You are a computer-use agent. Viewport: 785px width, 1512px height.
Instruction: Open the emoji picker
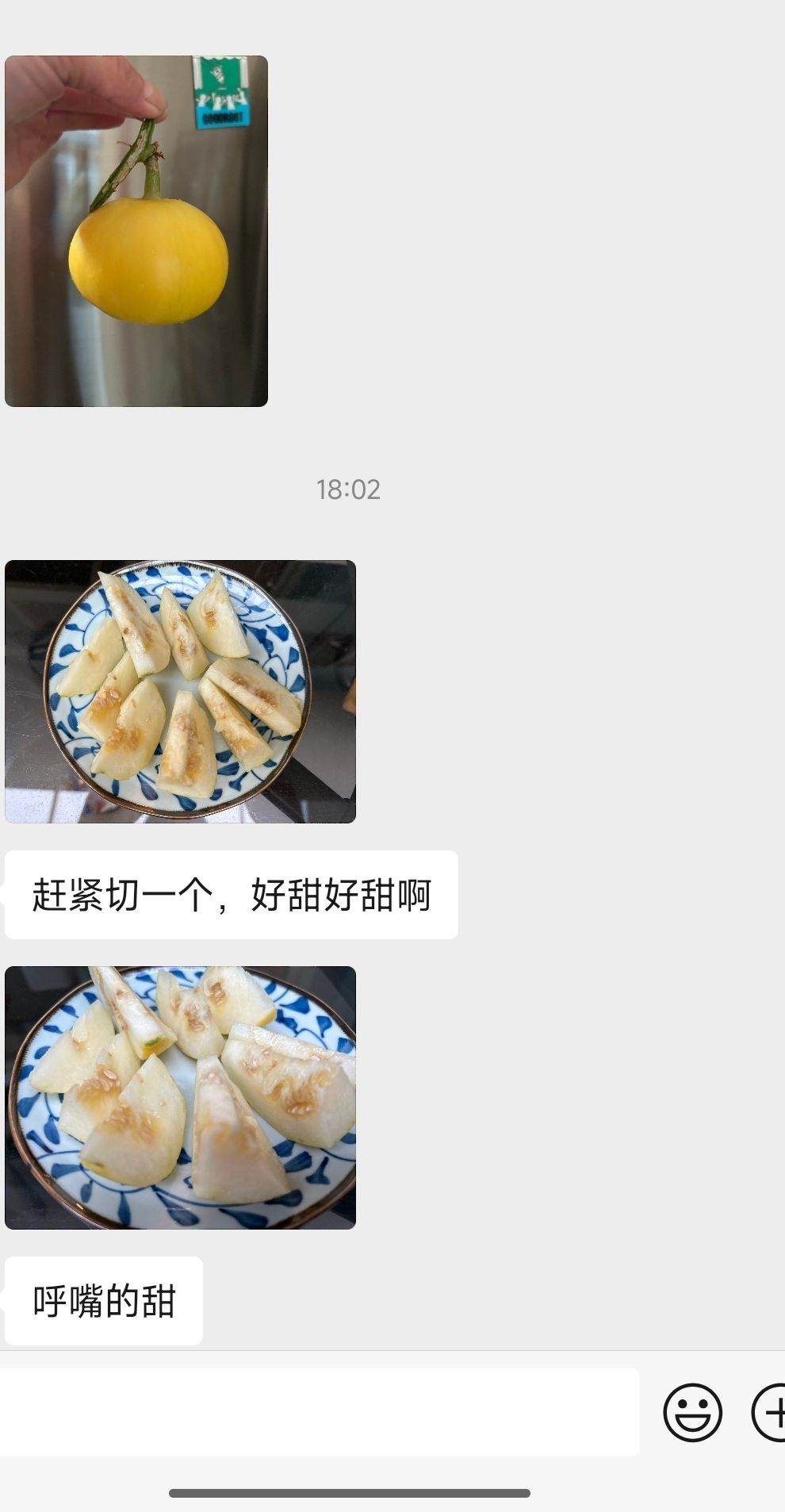692,1412
